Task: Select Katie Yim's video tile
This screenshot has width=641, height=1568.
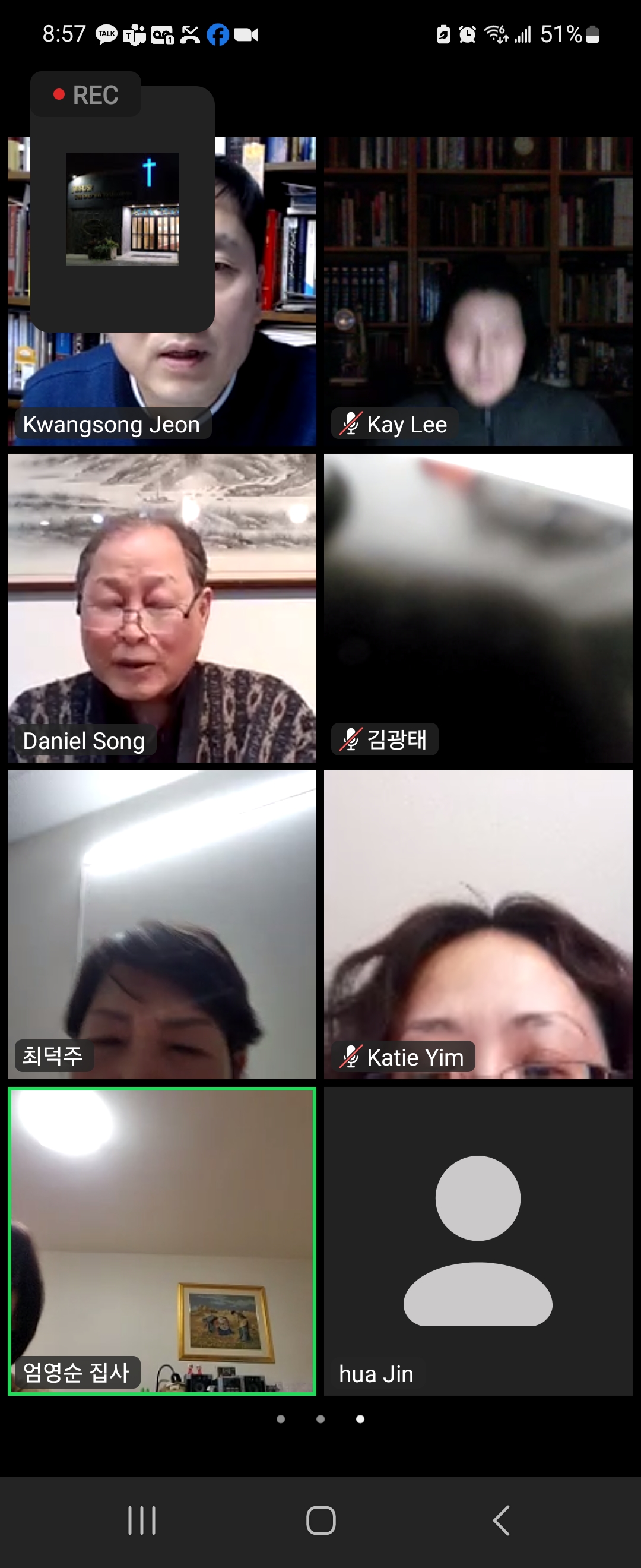Action: (478, 924)
